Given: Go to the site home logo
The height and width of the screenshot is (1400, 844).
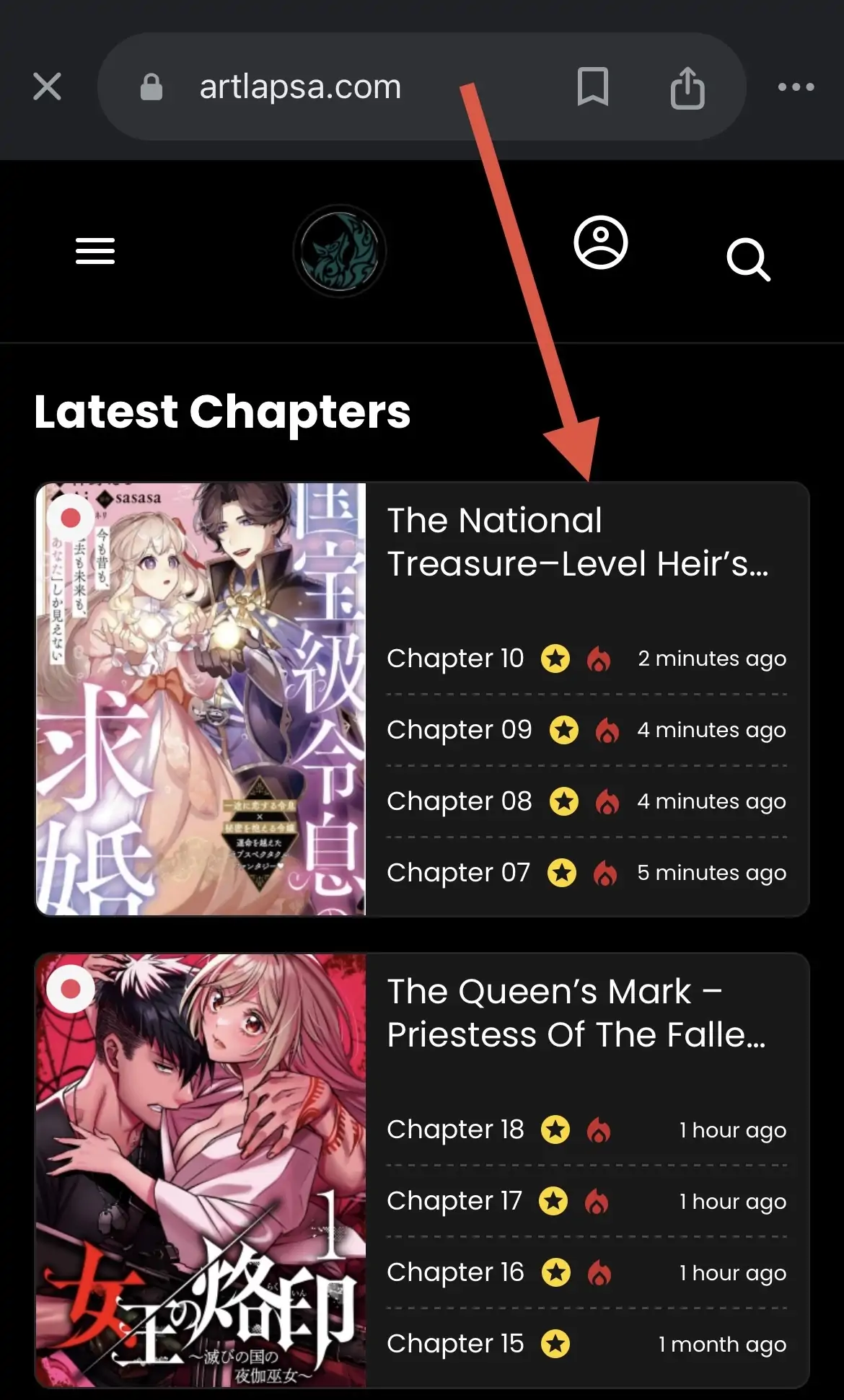Looking at the screenshot, I should click(x=340, y=251).
